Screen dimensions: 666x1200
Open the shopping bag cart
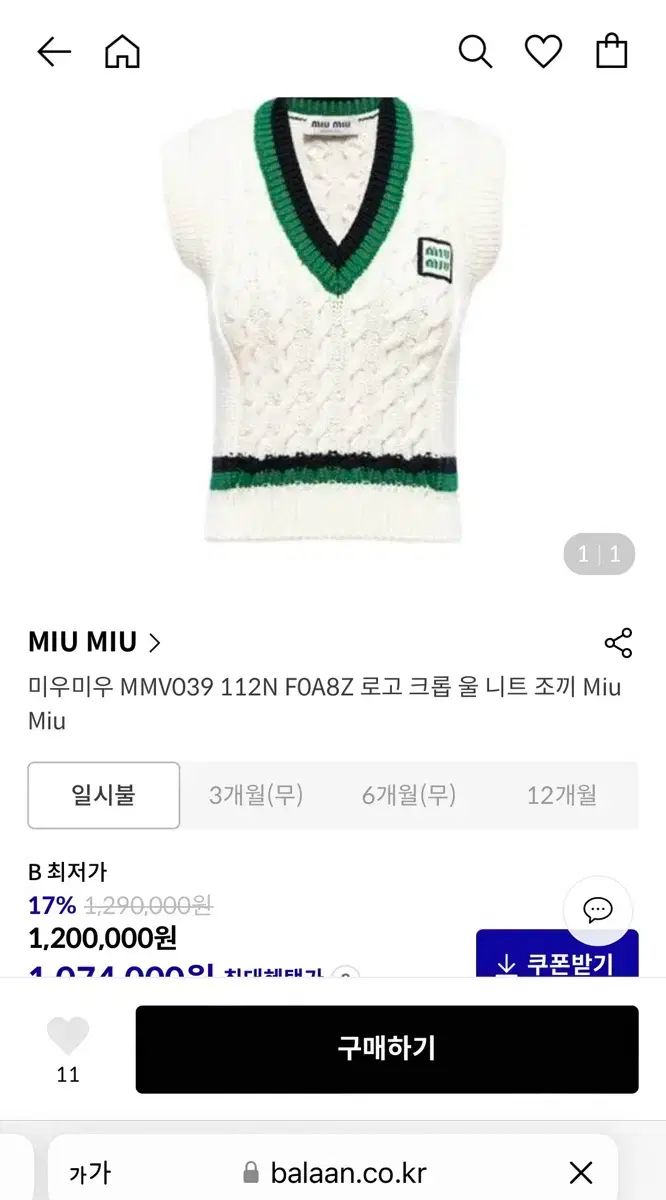tap(611, 52)
